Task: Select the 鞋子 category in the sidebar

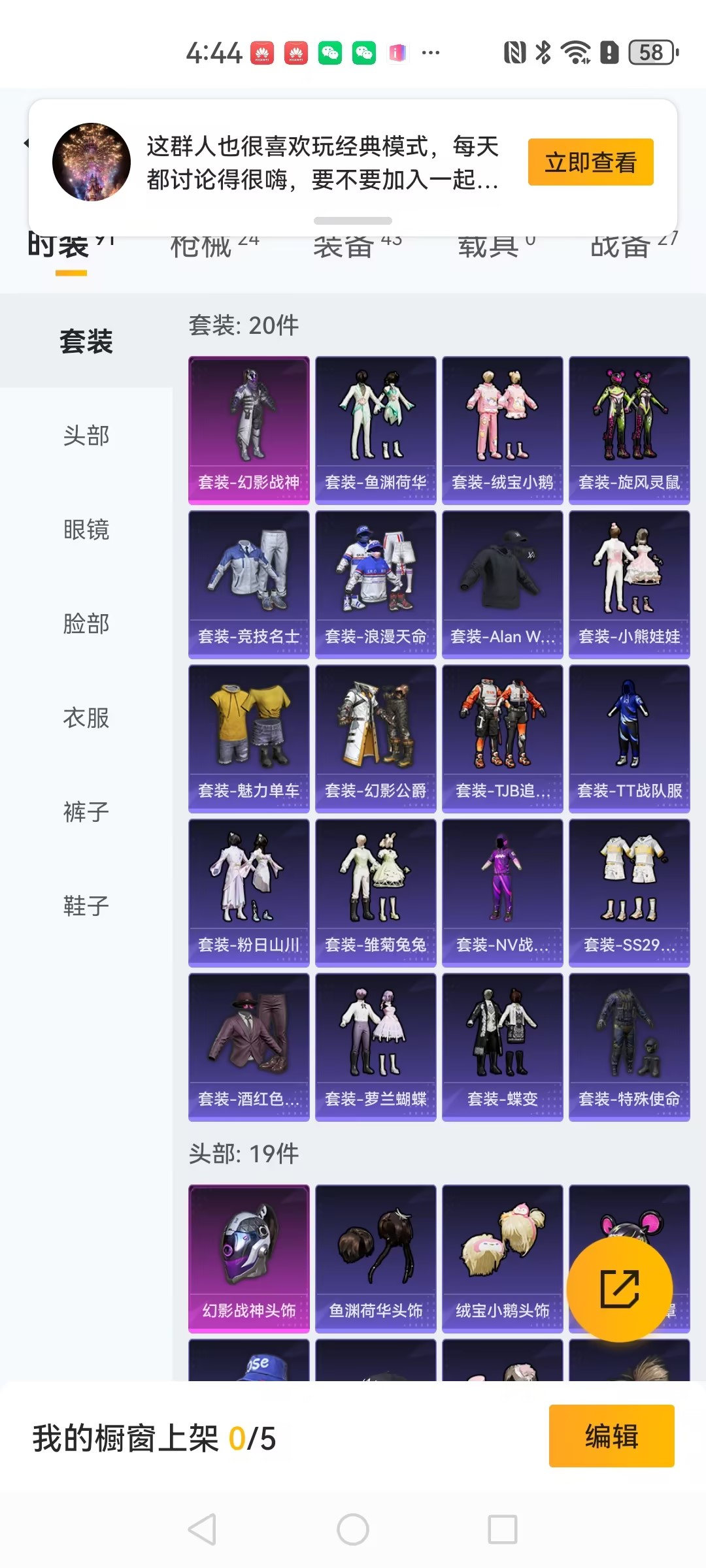Action: point(86,906)
